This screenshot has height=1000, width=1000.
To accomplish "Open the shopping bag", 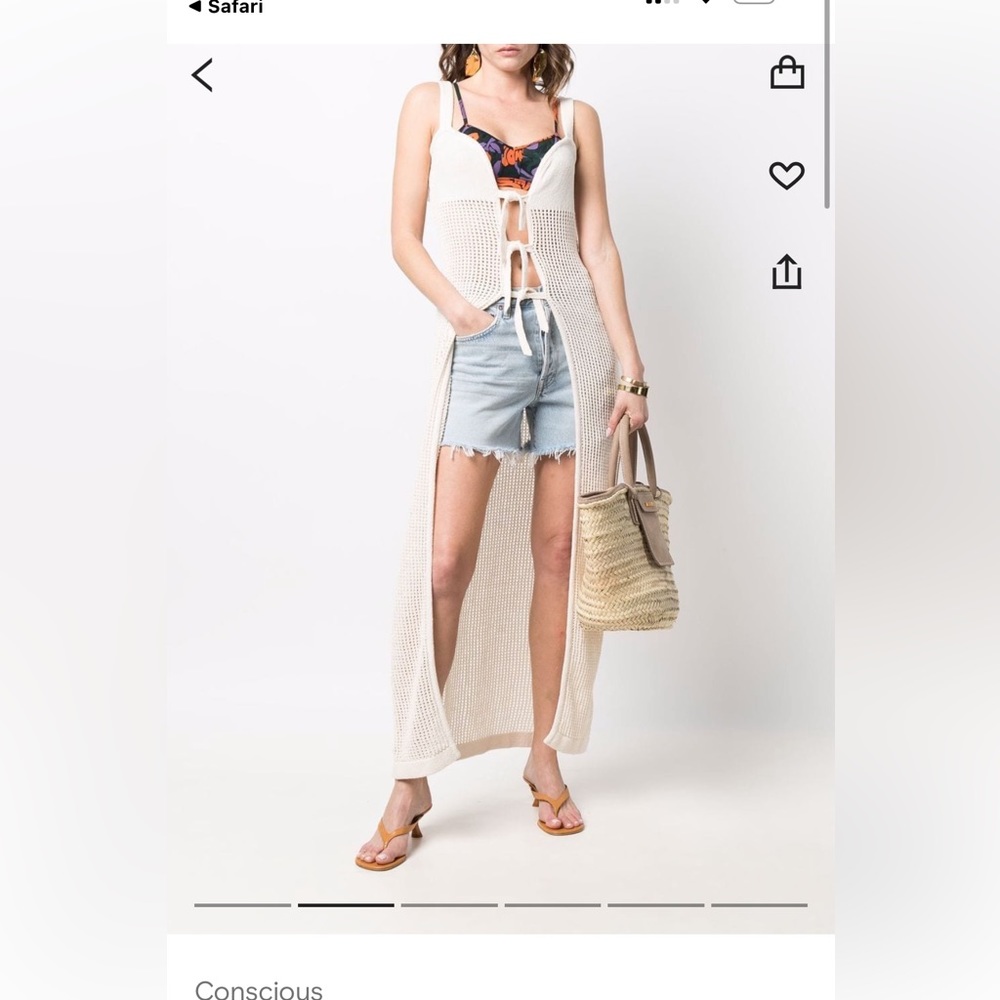I will click(787, 73).
